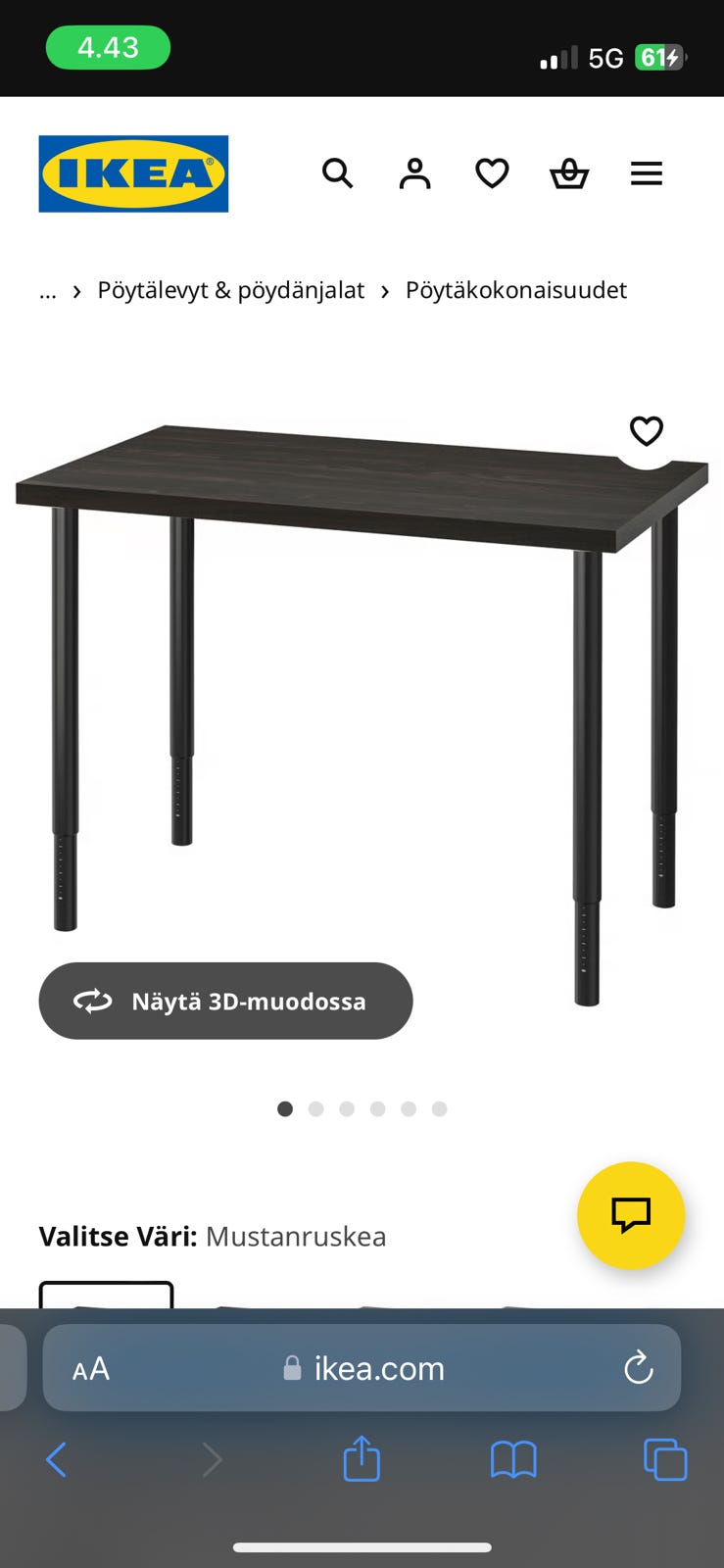Open the Safari tab switcher
Screen dimensions: 724x1568
[665, 1459]
